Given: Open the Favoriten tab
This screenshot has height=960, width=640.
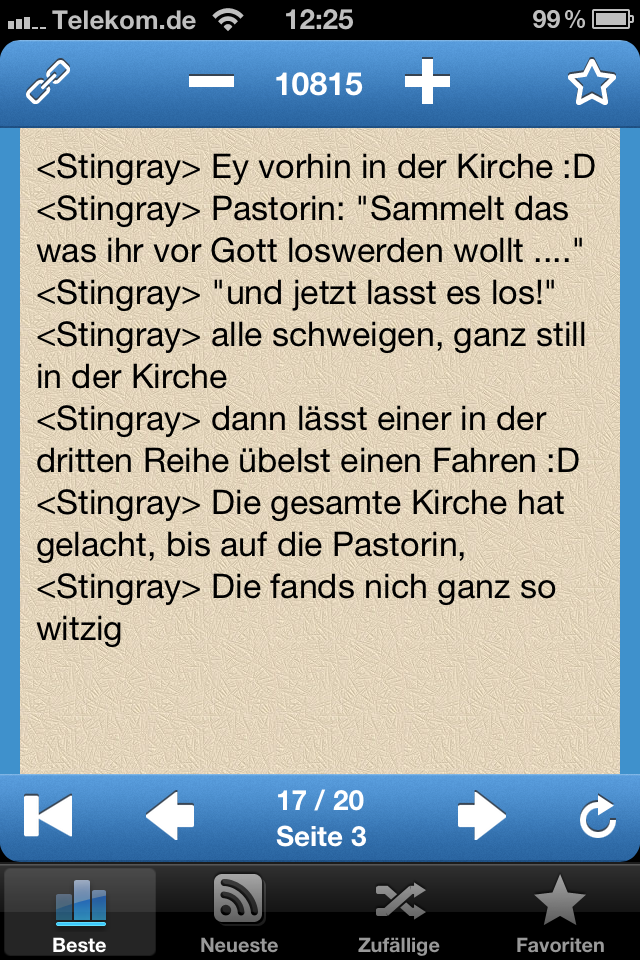Looking at the screenshot, I should pyautogui.click(x=560, y=912).
